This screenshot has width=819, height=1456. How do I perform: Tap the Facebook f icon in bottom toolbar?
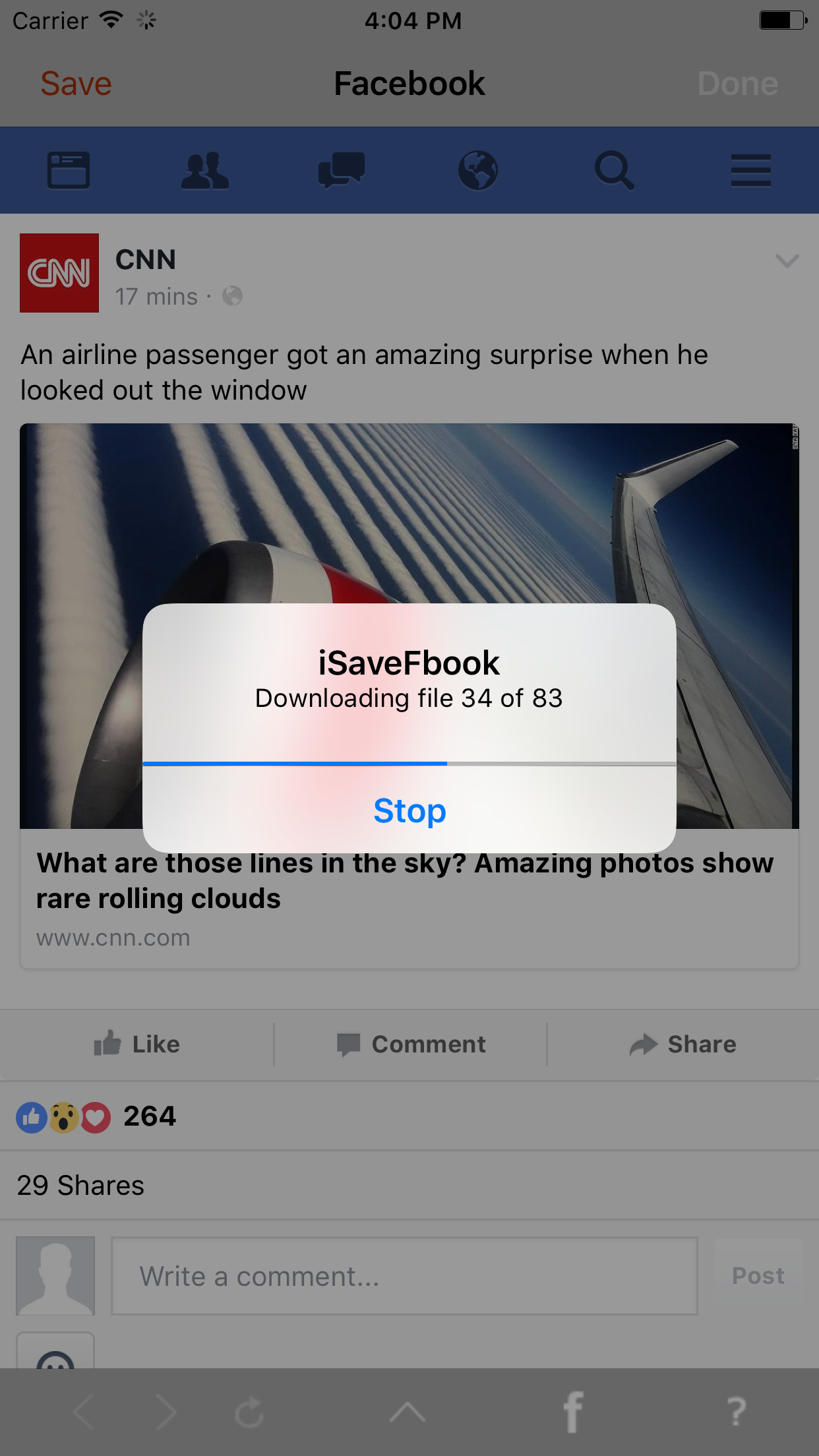point(573,1412)
